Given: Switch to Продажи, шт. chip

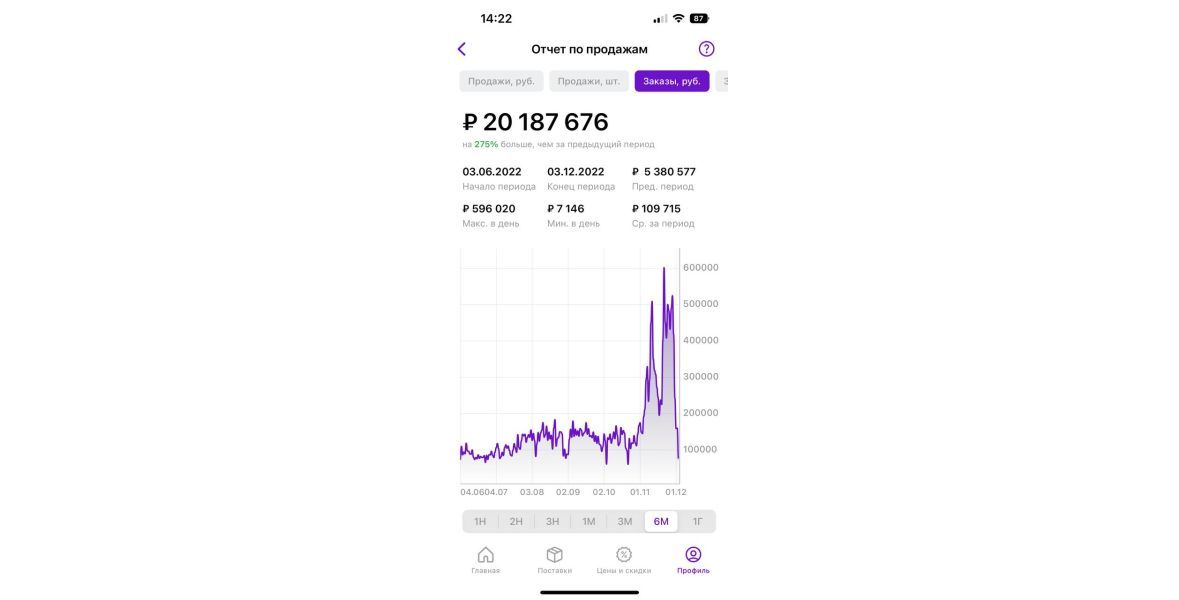Looking at the screenshot, I should point(588,81).
